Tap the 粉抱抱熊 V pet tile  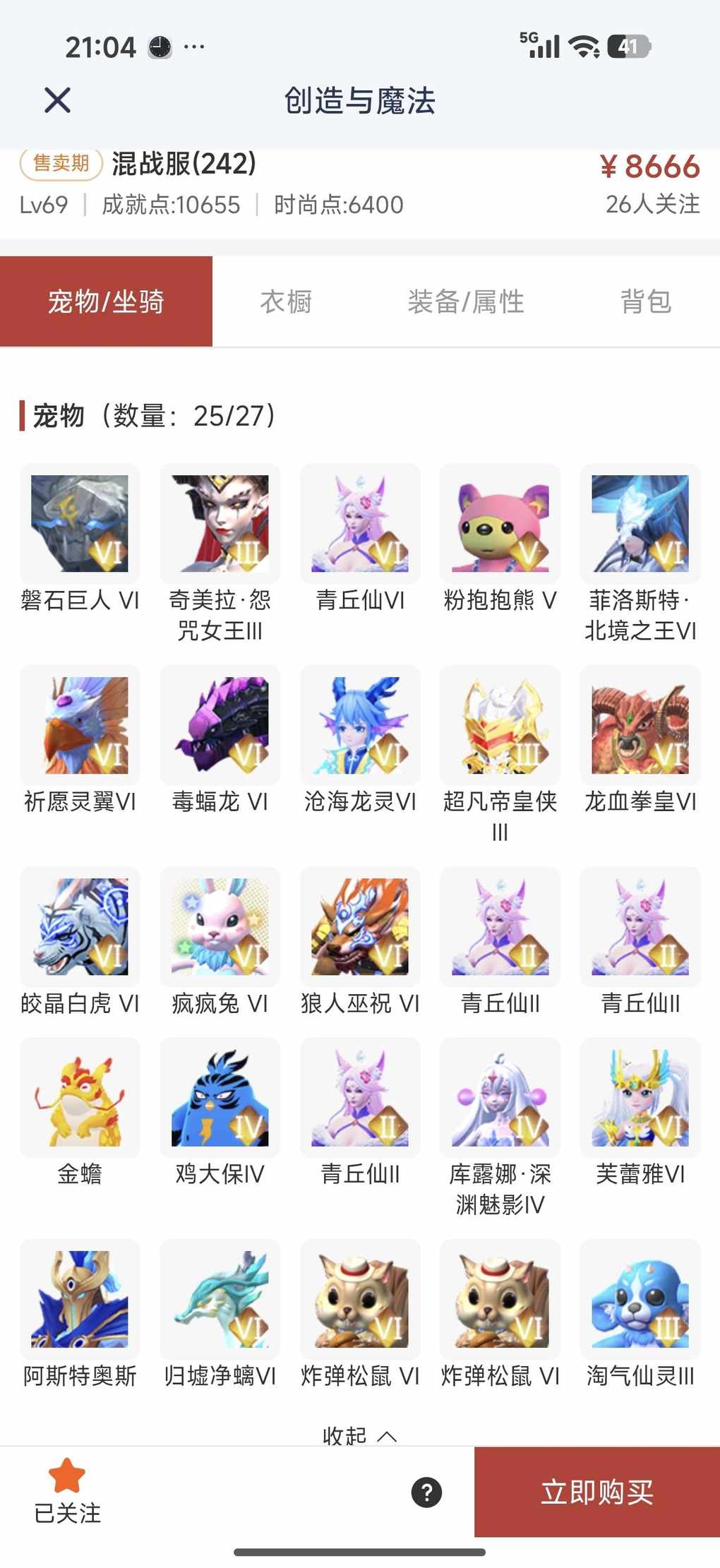(500, 523)
